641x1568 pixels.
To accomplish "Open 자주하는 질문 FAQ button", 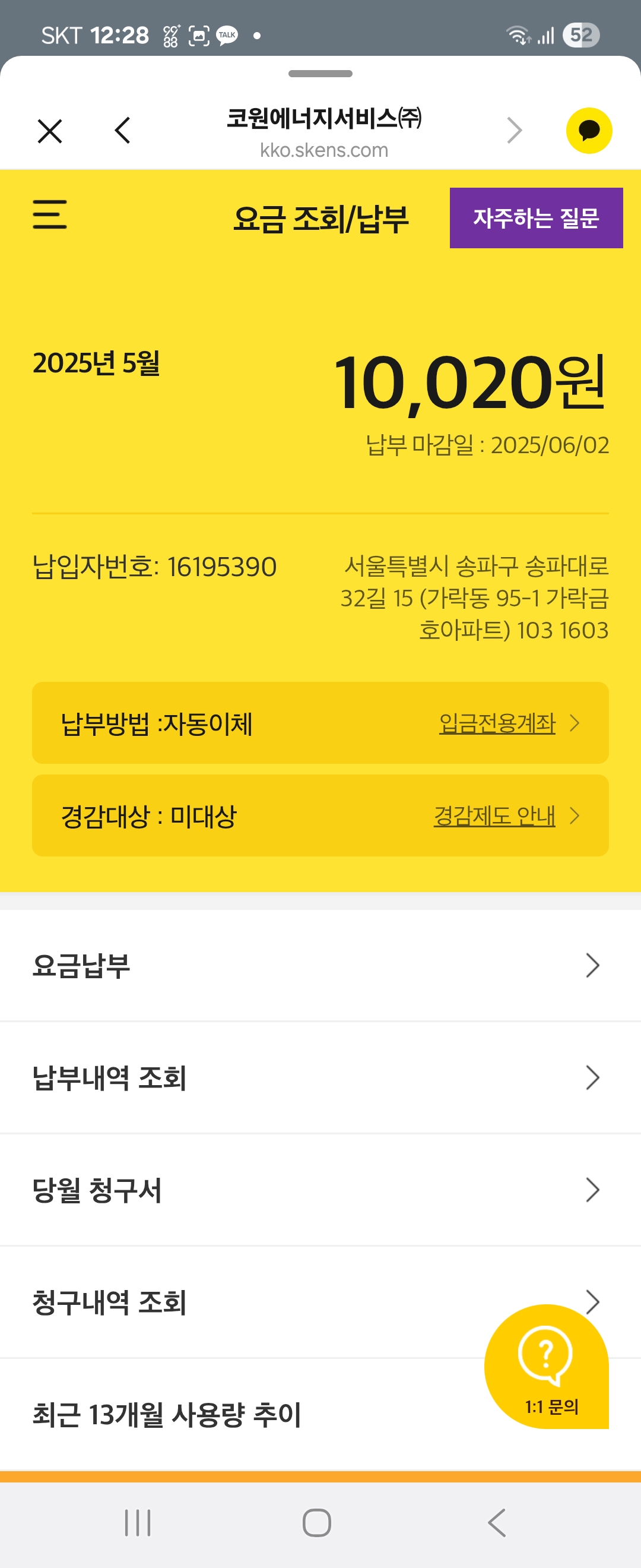I will click(536, 218).
